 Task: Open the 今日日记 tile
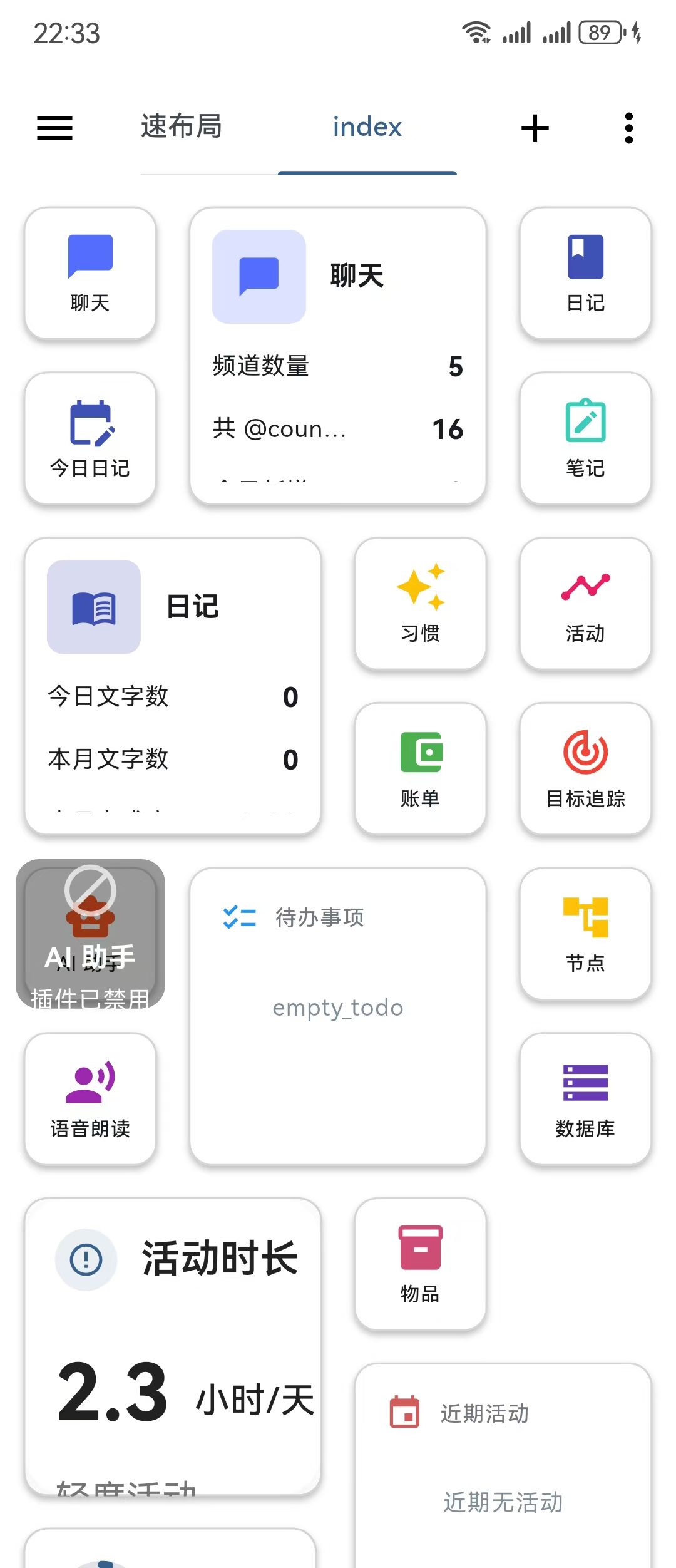click(x=90, y=438)
